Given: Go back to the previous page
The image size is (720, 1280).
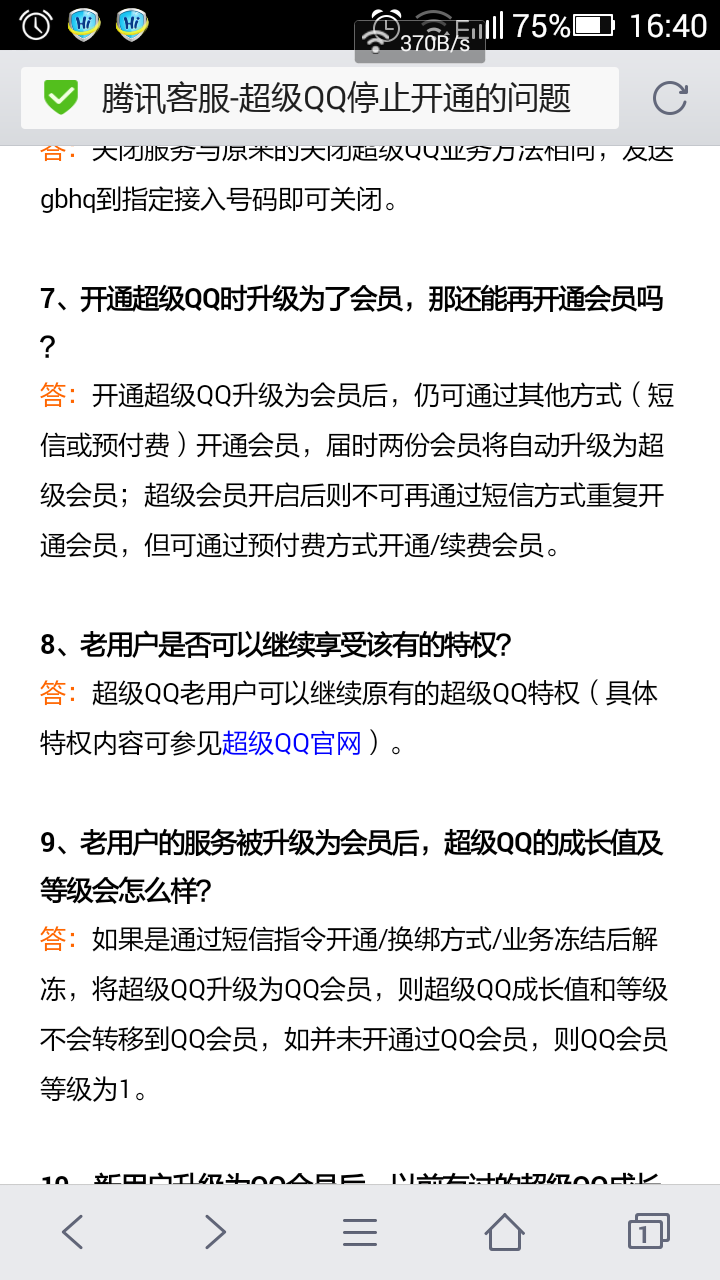Looking at the screenshot, I should [x=73, y=1232].
